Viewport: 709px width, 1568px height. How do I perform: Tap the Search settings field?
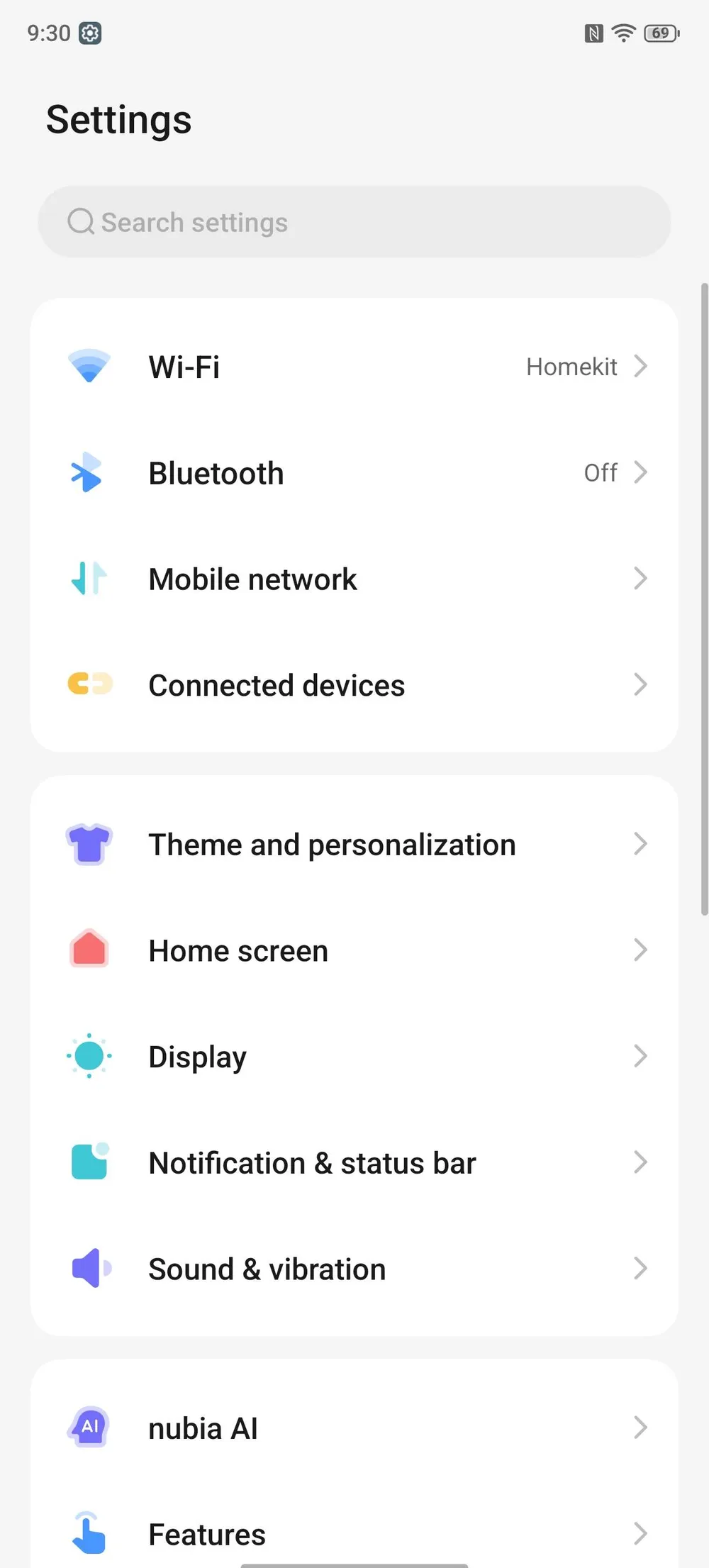354,222
